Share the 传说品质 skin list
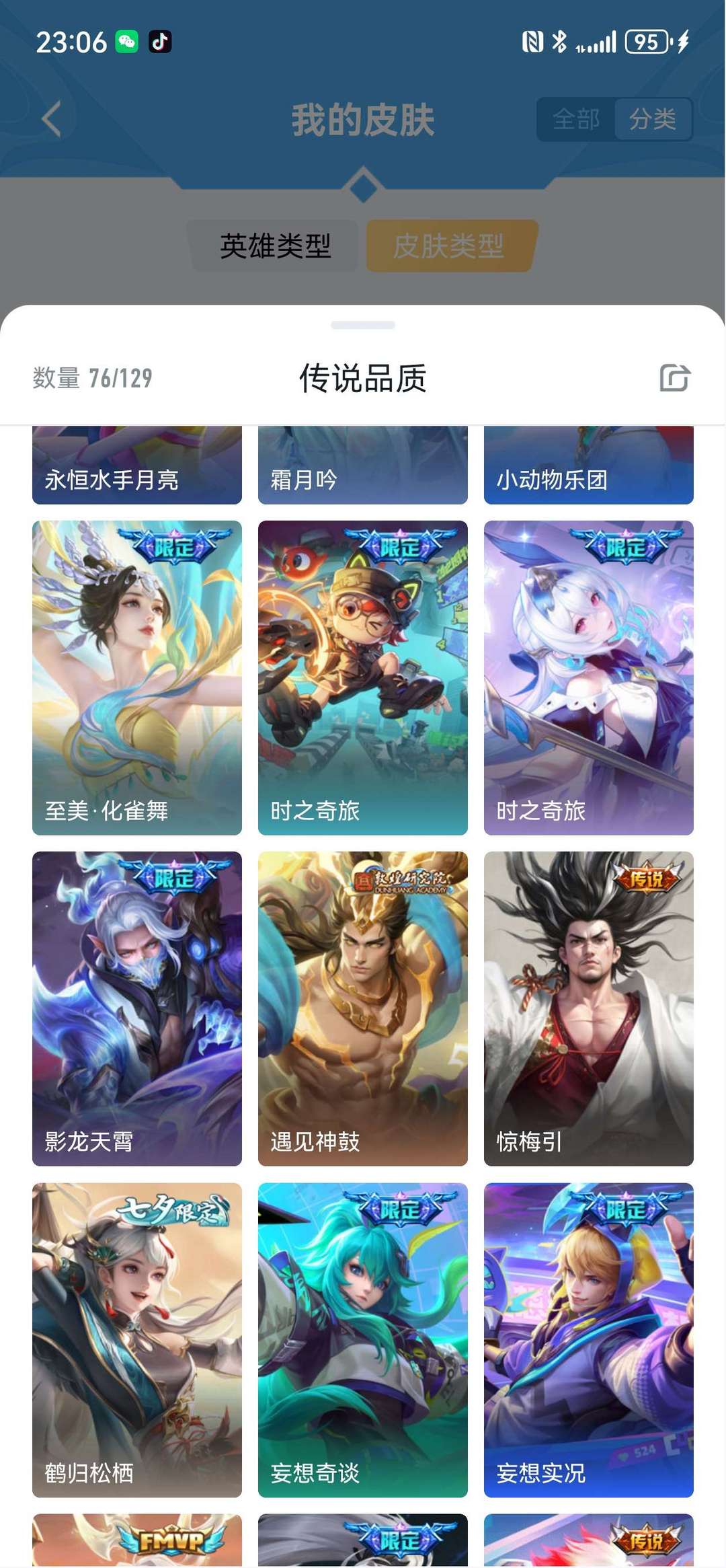 (x=674, y=377)
